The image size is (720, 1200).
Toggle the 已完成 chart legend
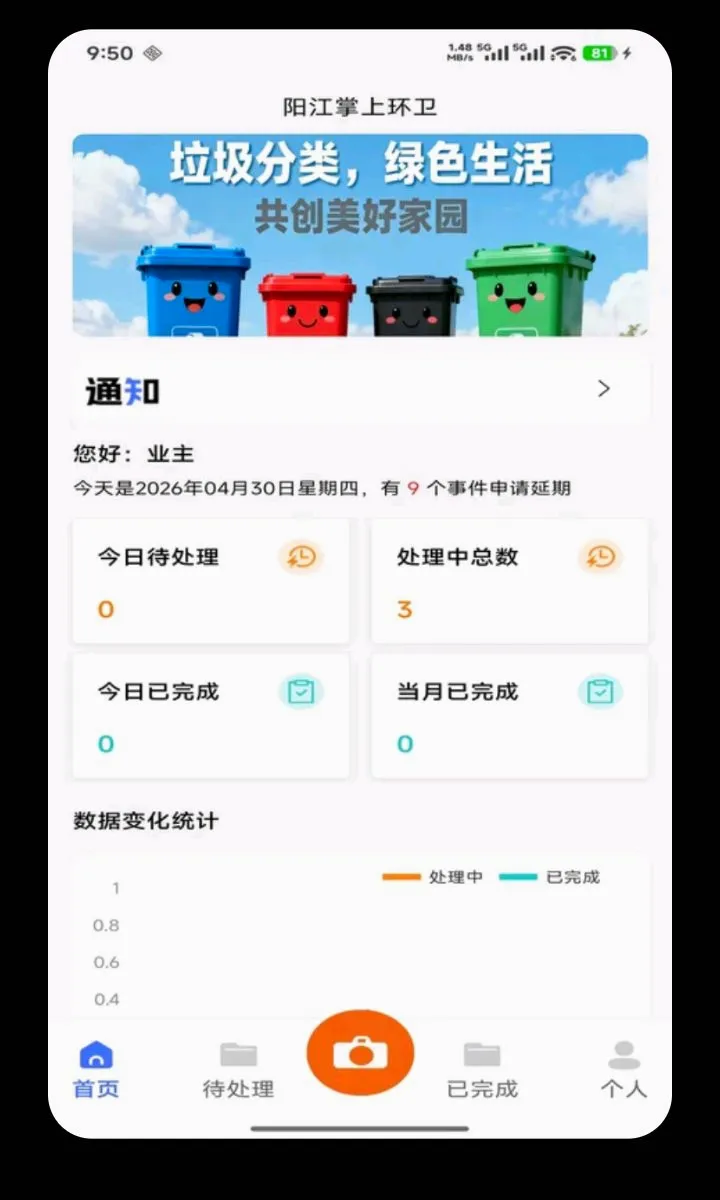pyautogui.click(x=549, y=877)
